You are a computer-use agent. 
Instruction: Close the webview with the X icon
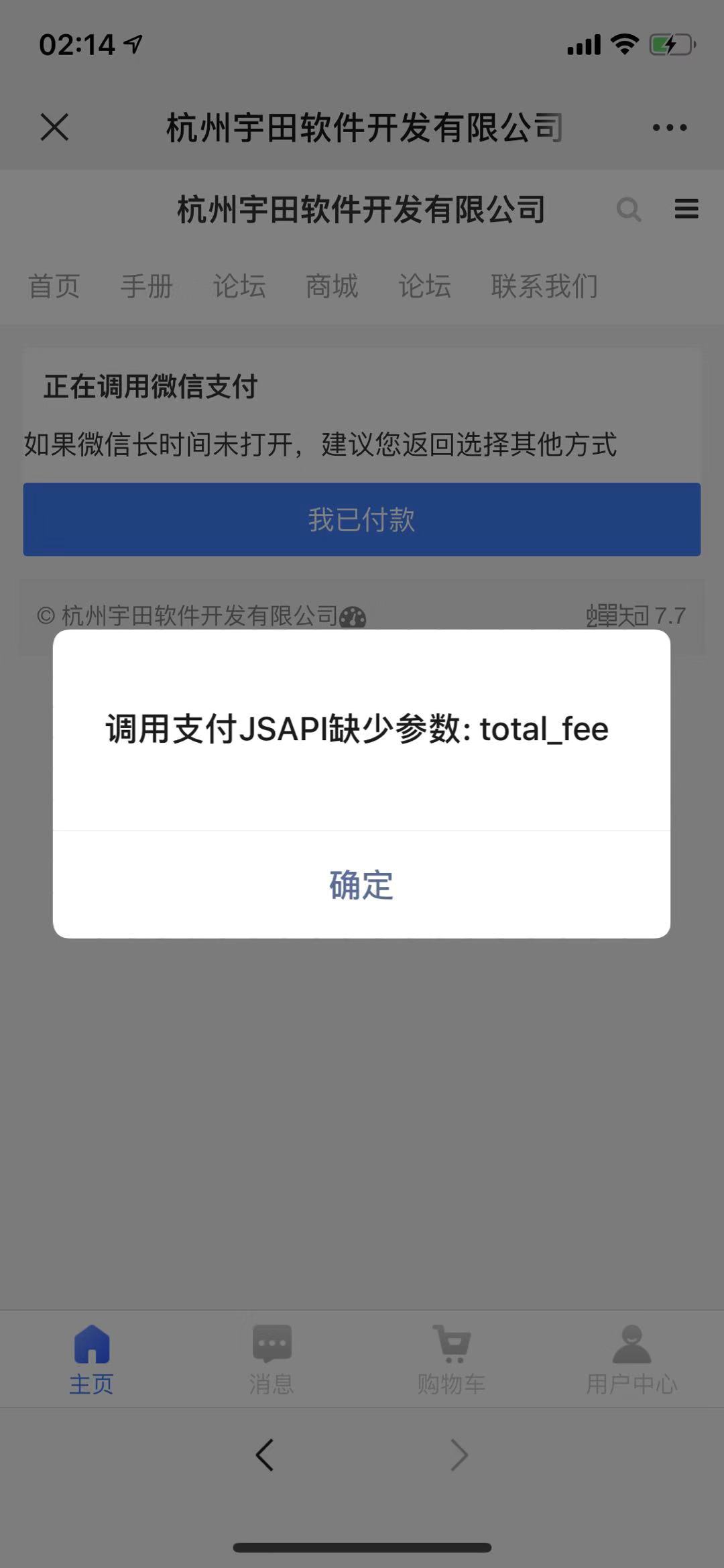[54, 127]
